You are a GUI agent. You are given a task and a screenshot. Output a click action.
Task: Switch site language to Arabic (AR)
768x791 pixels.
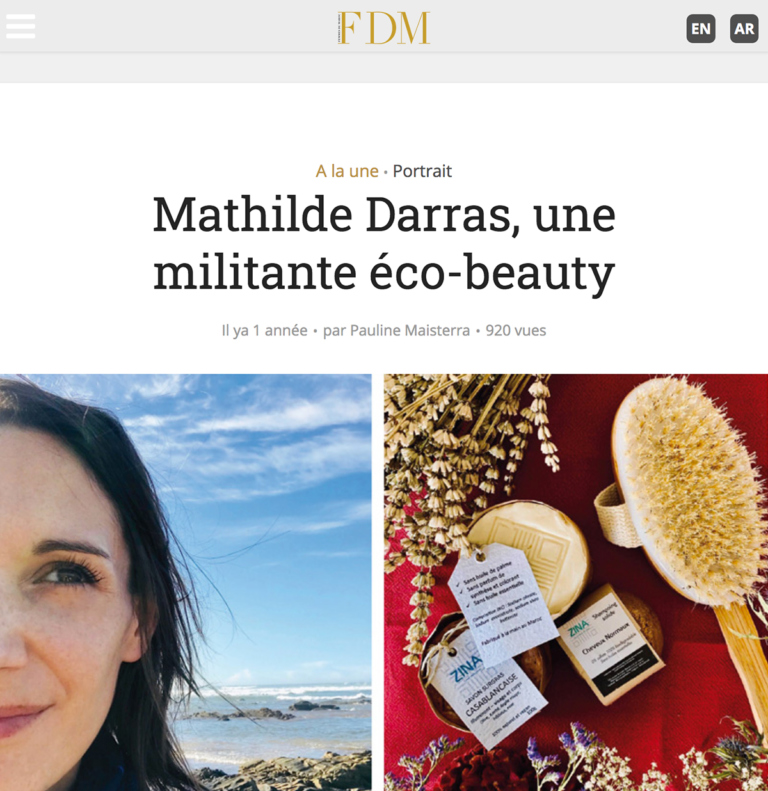point(744,29)
